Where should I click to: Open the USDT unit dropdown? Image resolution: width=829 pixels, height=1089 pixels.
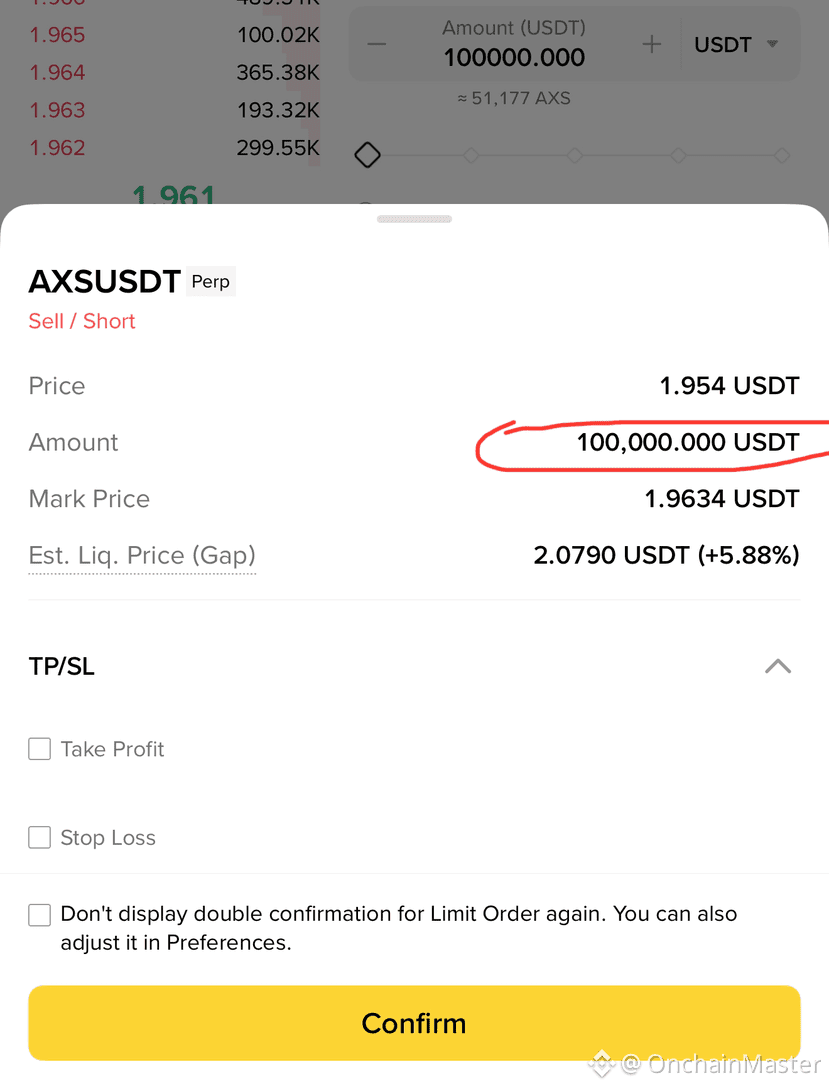click(x=737, y=43)
